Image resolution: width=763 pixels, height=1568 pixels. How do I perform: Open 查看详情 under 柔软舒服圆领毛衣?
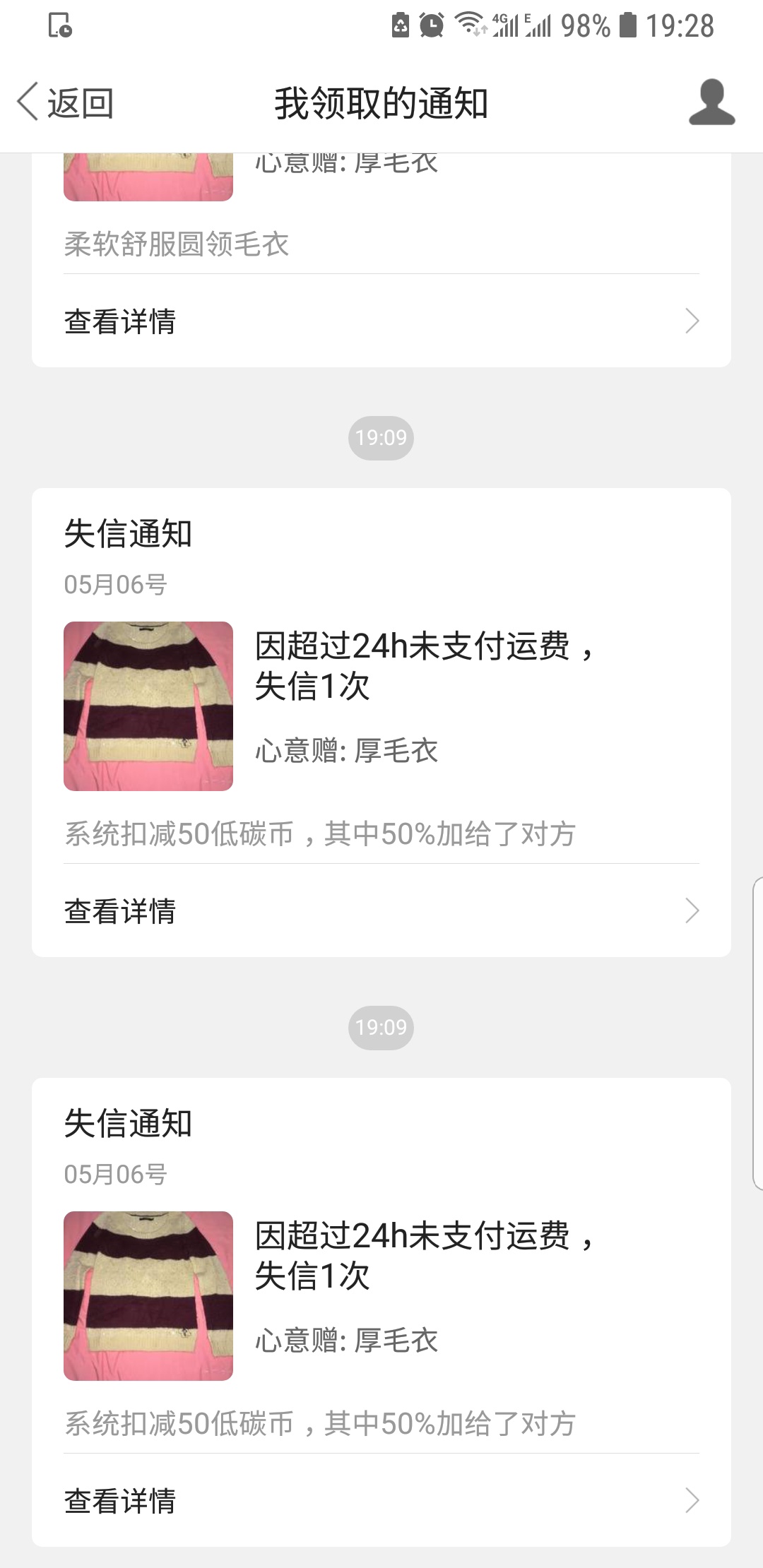pos(381,321)
